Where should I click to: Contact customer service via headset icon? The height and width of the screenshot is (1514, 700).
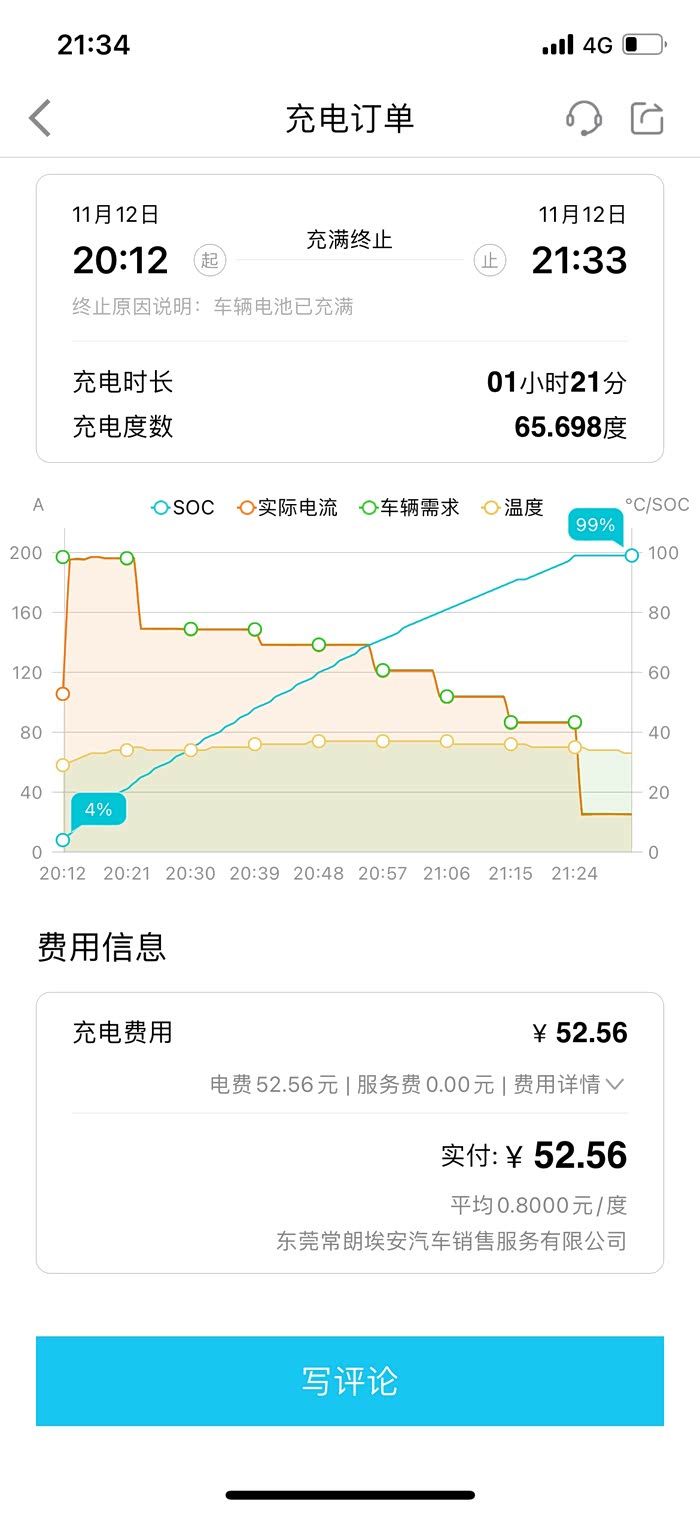pyautogui.click(x=583, y=118)
